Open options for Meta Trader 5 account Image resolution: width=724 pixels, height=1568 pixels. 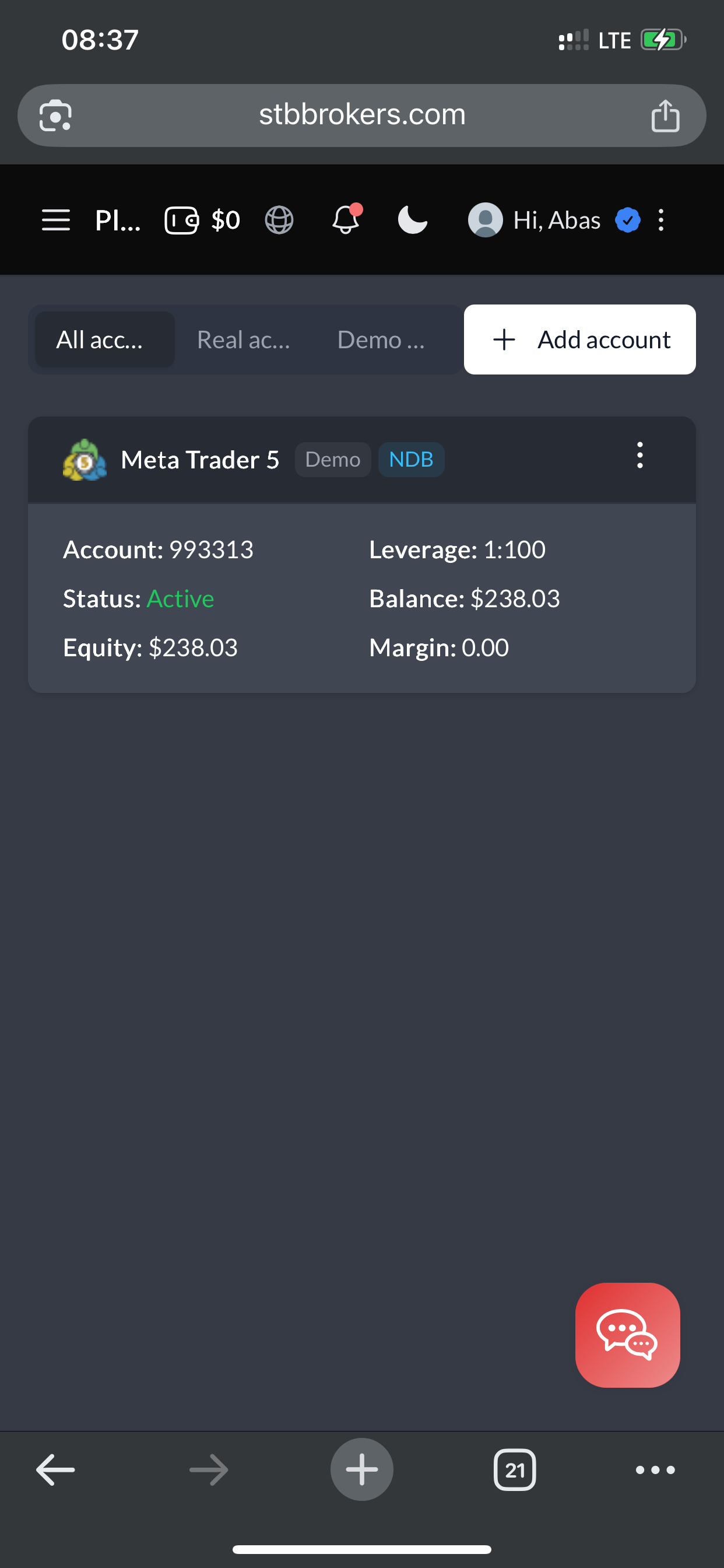[639, 456]
